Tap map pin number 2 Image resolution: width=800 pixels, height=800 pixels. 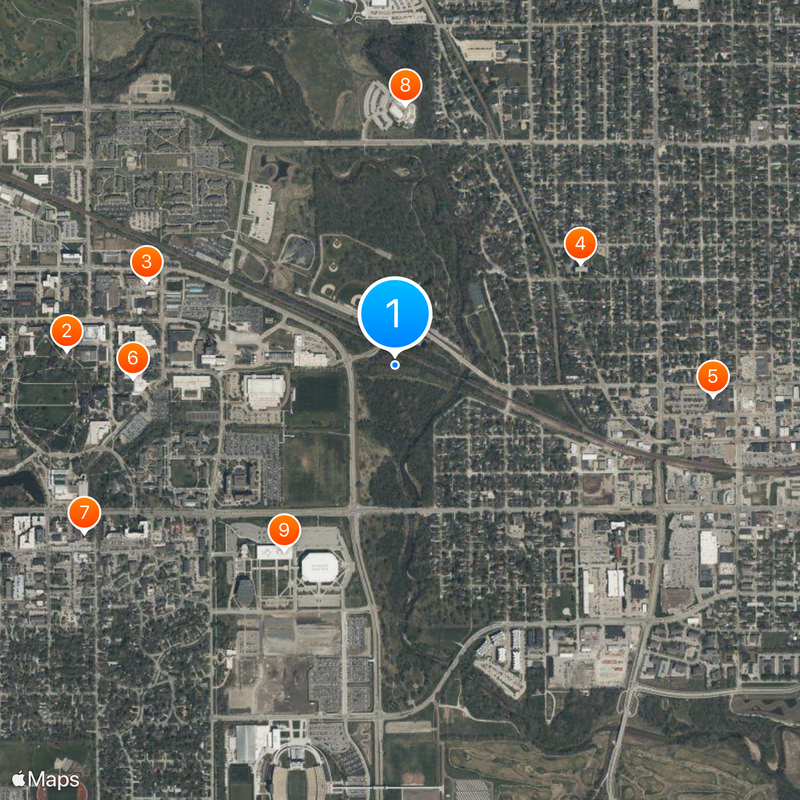tap(67, 331)
